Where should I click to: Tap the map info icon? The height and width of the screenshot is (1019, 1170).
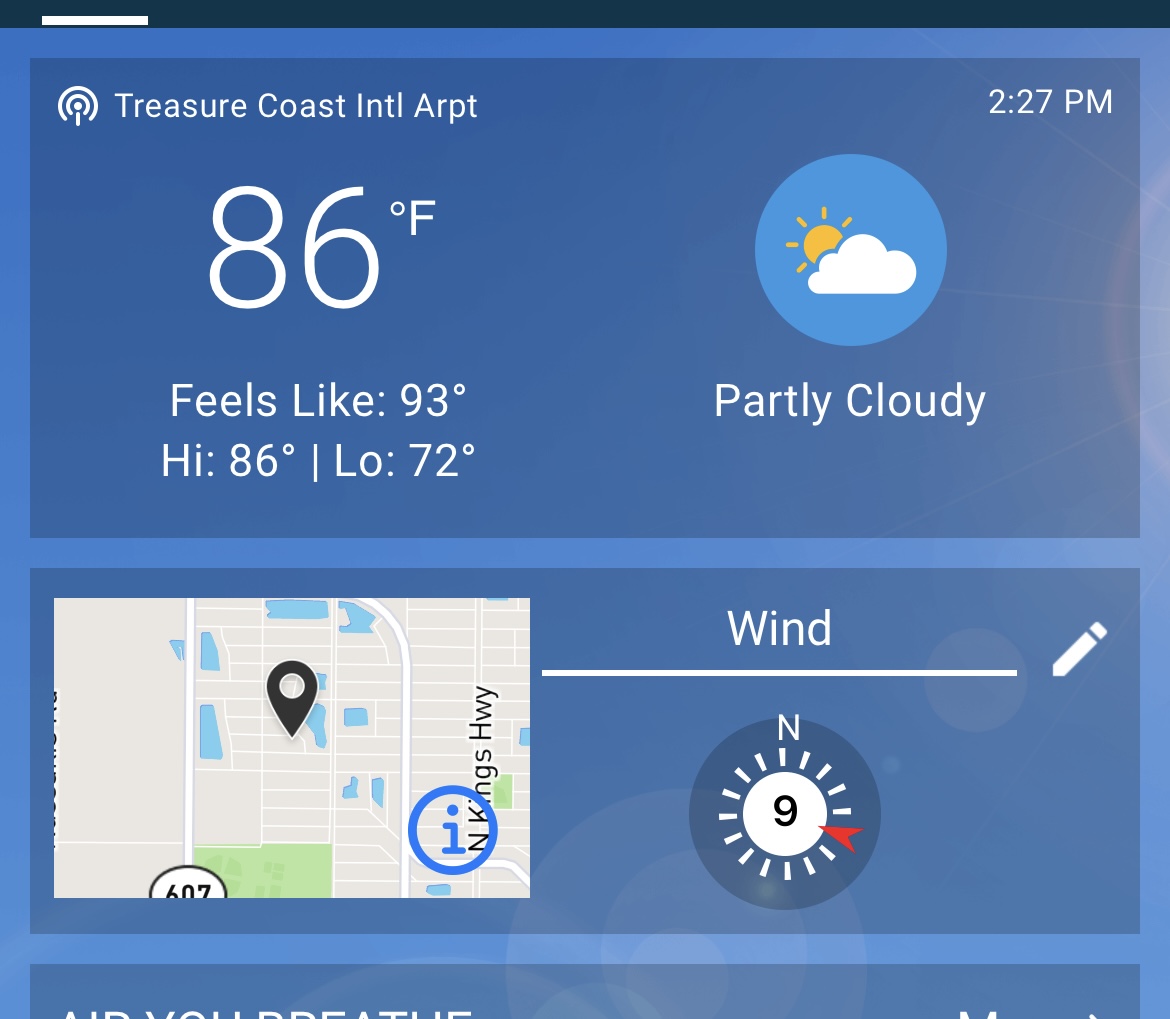(452, 829)
